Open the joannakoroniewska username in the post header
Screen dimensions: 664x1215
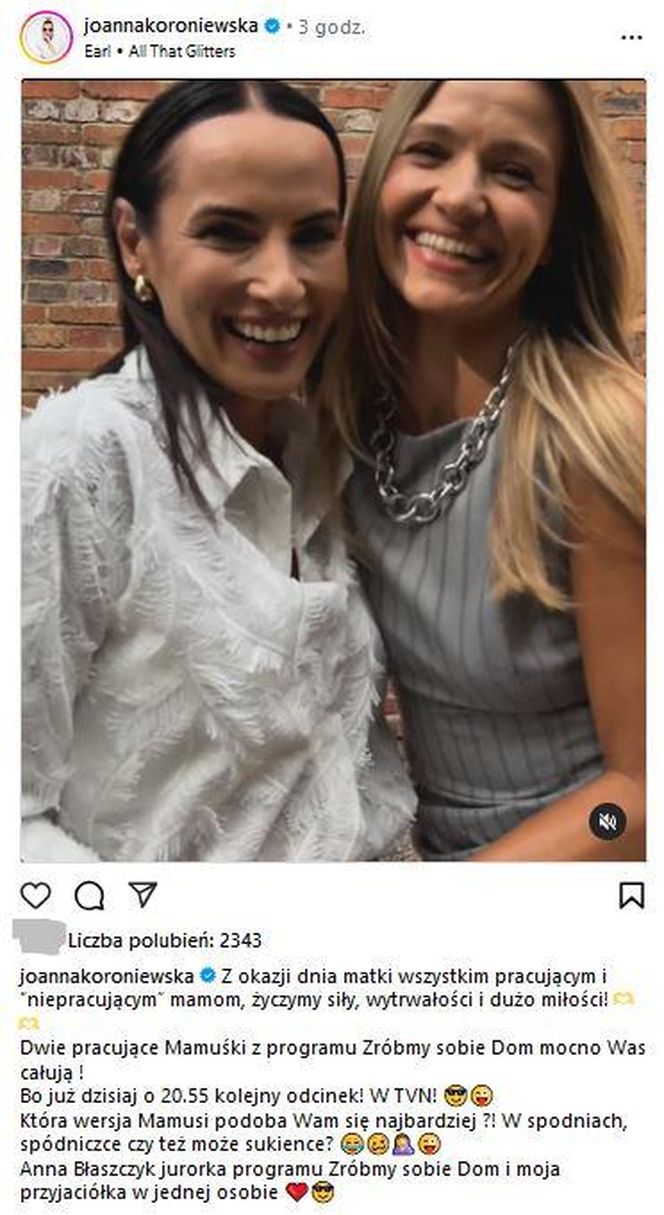(x=171, y=28)
